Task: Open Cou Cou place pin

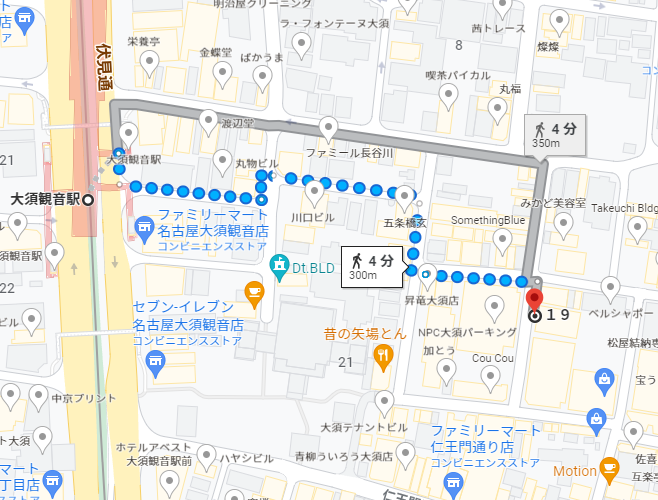Action: point(489,375)
